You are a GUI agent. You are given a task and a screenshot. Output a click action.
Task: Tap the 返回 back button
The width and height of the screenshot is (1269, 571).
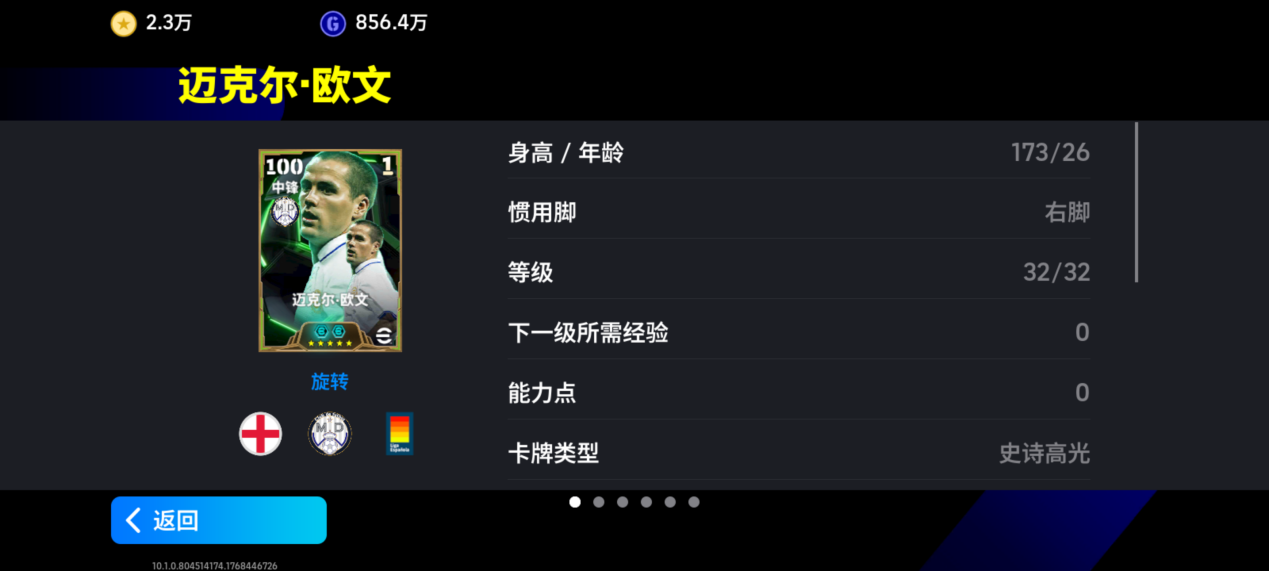(x=218, y=520)
